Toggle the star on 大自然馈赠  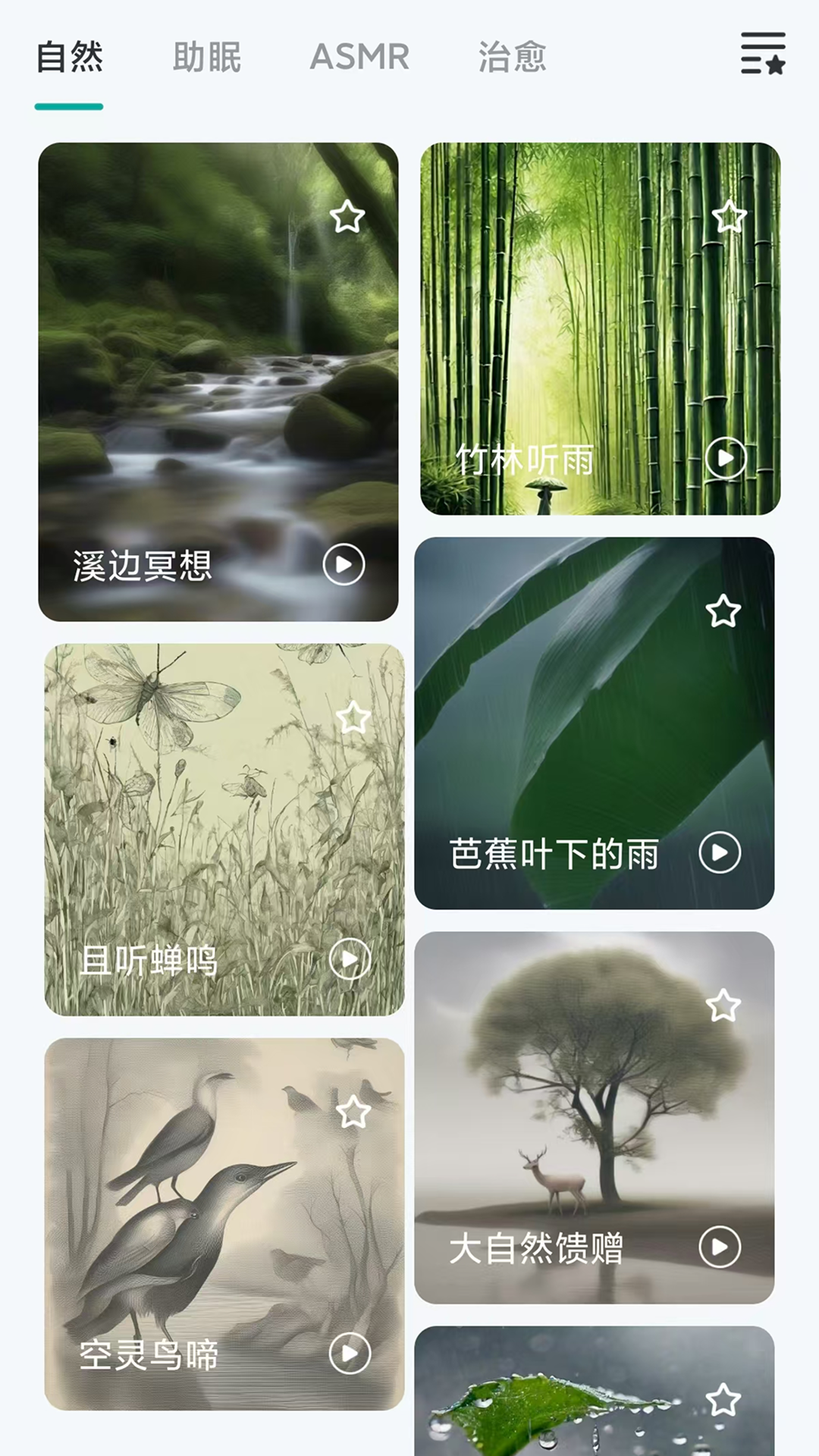point(723,1005)
